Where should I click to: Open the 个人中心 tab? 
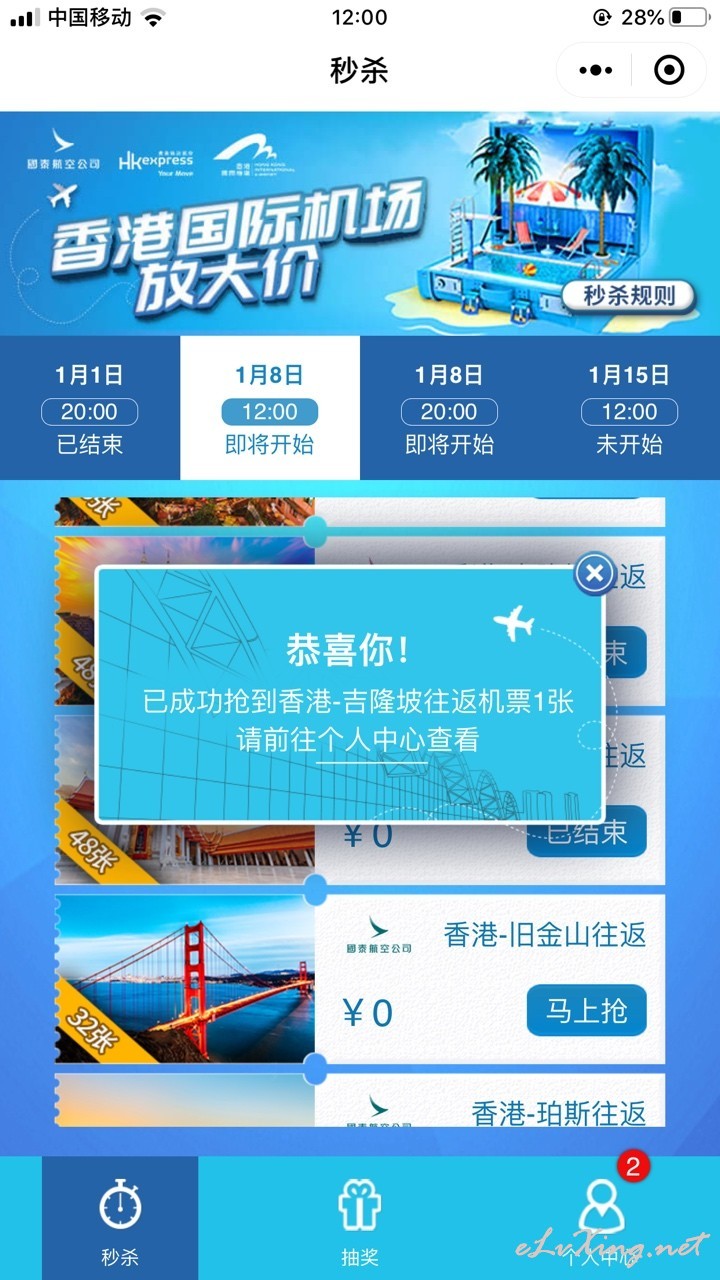coord(601,1219)
